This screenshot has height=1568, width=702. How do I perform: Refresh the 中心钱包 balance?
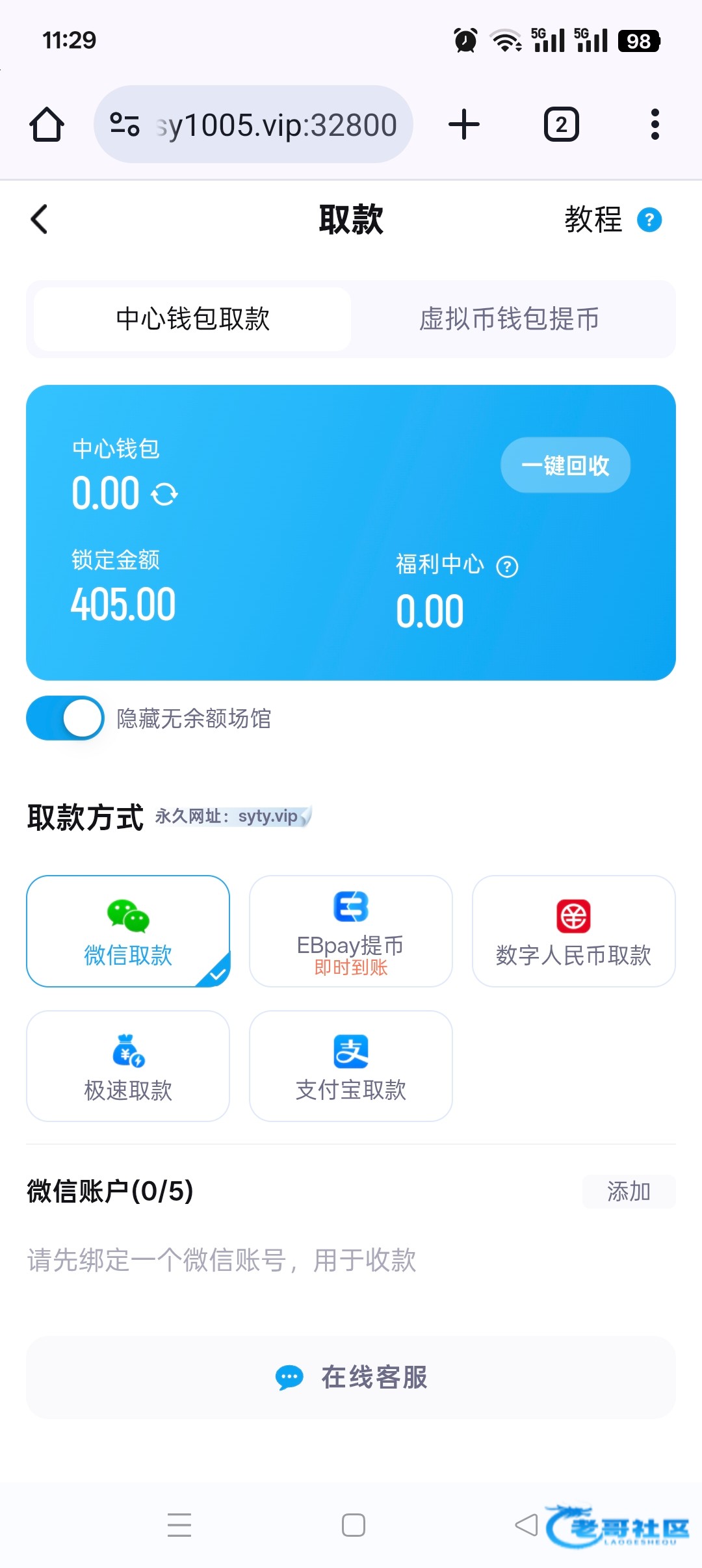[x=164, y=494]
